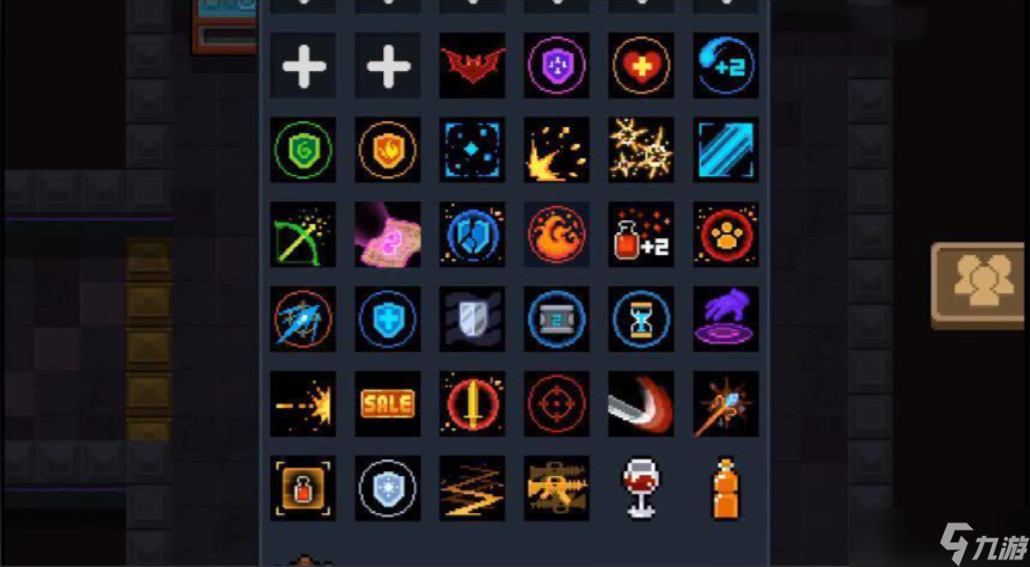Viewport: 1030px width, 567px height.
Task: Select the hourglass buff icon
Action: tap(641, 320)
